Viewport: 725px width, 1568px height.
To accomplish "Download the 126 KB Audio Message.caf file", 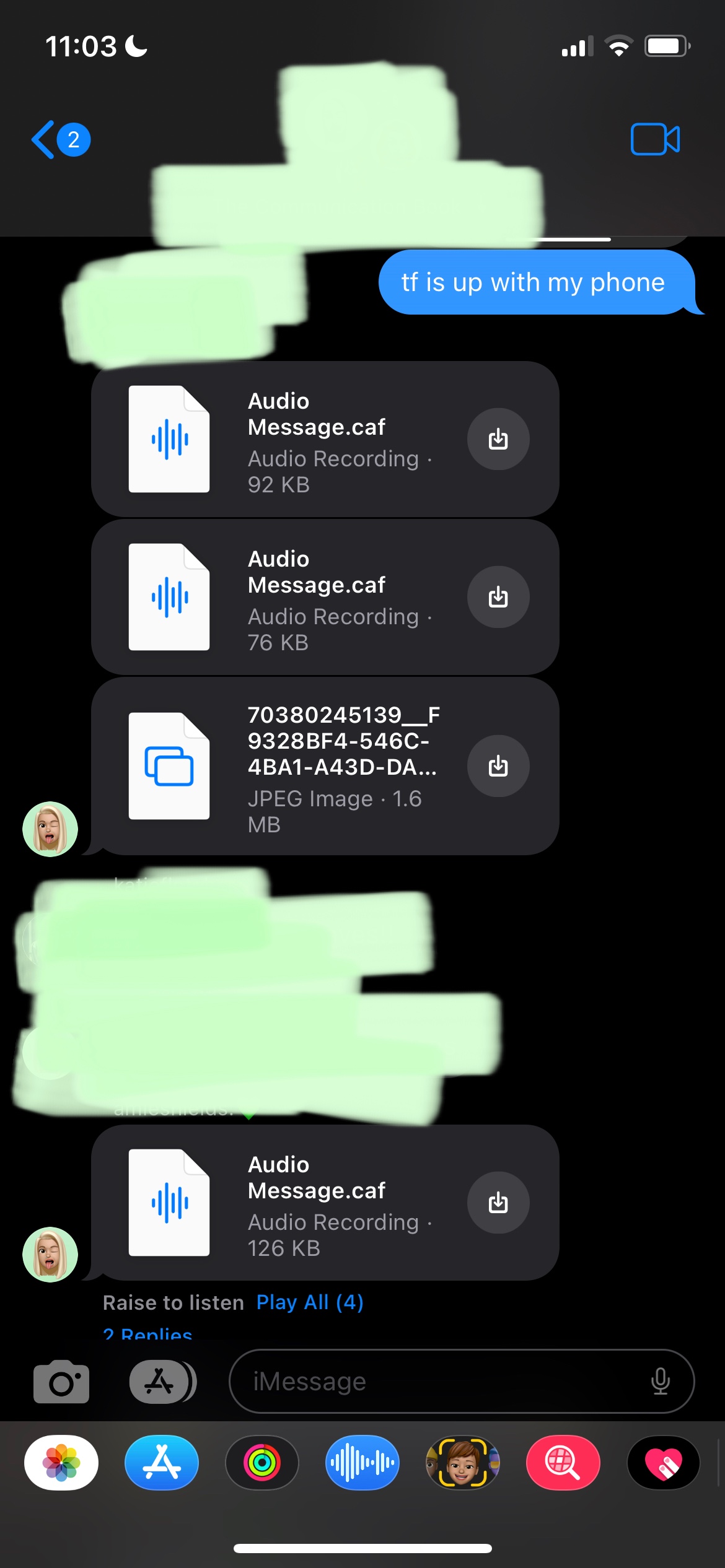I will tap(498, 1203).
